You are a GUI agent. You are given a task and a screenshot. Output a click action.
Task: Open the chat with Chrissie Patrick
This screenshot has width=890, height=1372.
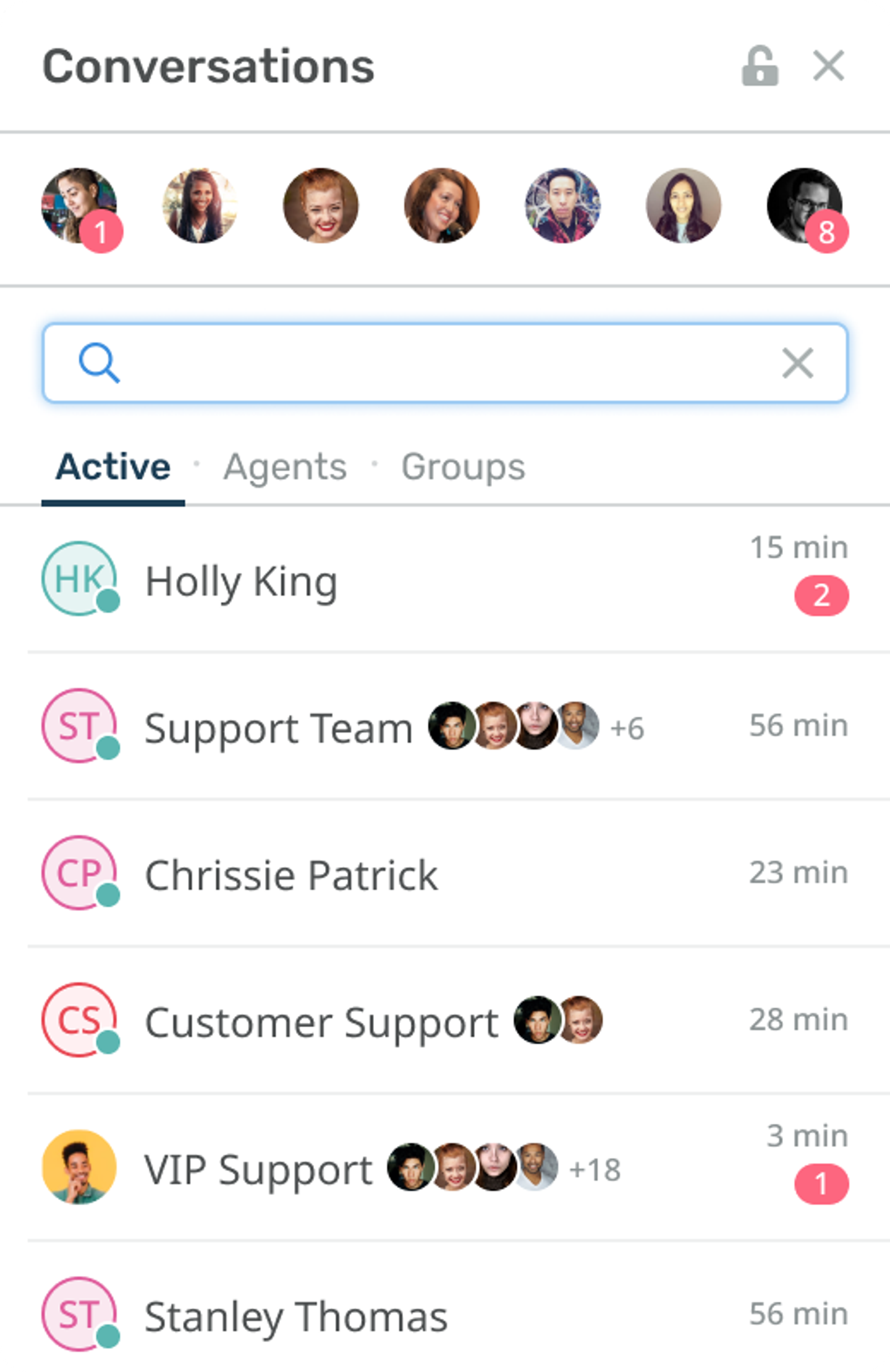pyautogui.click(x=445, y=873)
